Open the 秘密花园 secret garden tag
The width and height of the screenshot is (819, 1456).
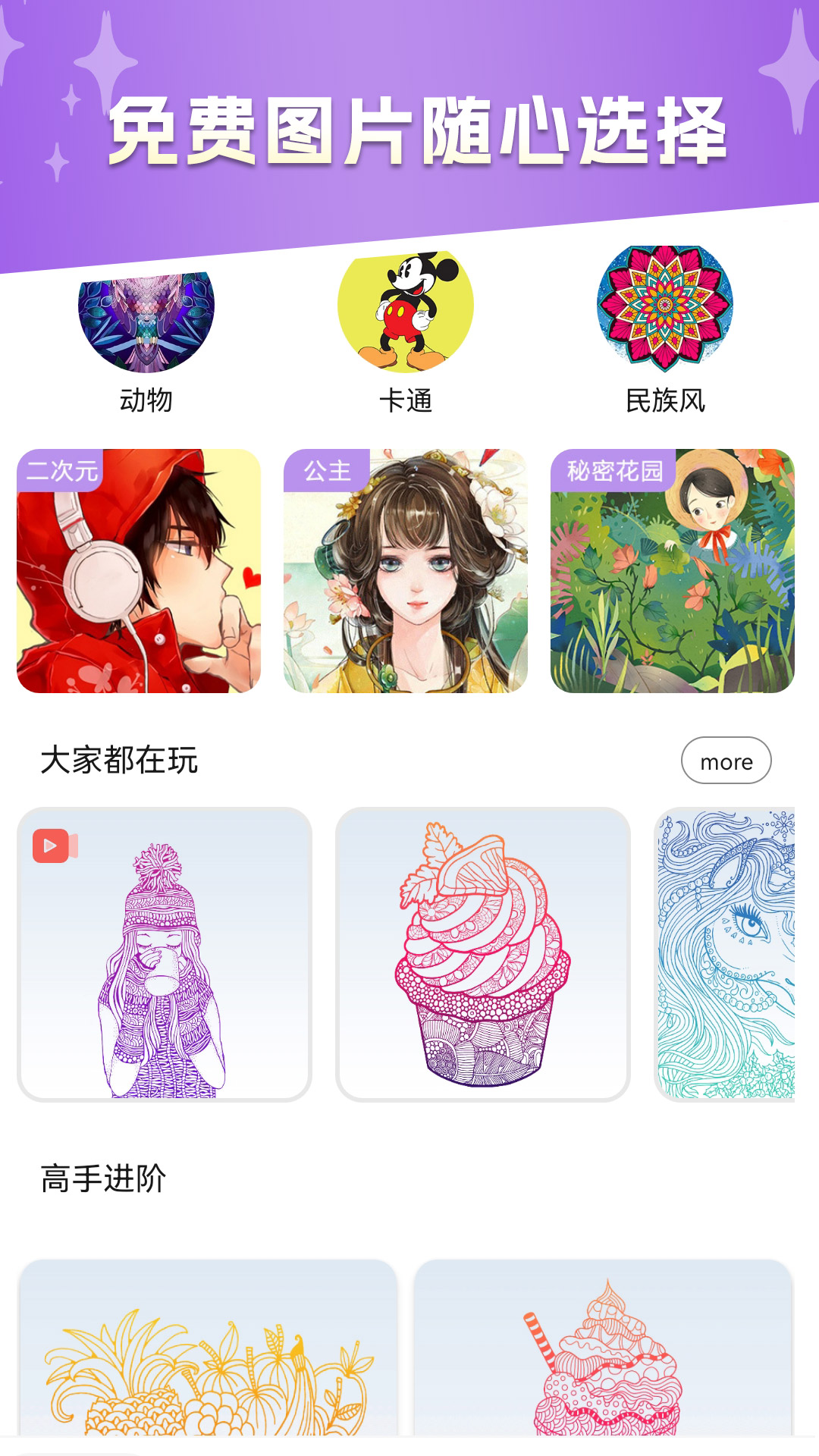[x=614, y=471]
